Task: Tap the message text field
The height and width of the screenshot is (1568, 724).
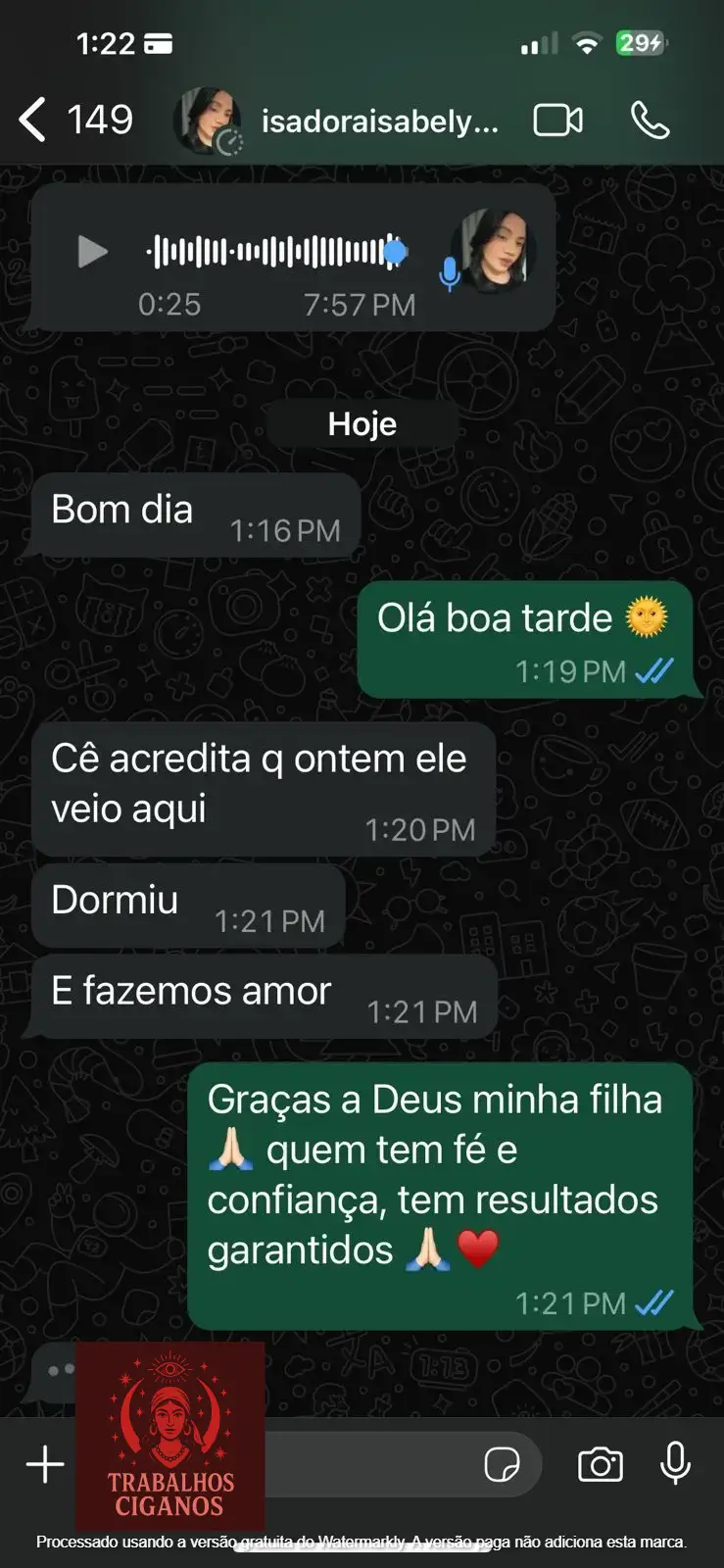Action: point(372,1465)
